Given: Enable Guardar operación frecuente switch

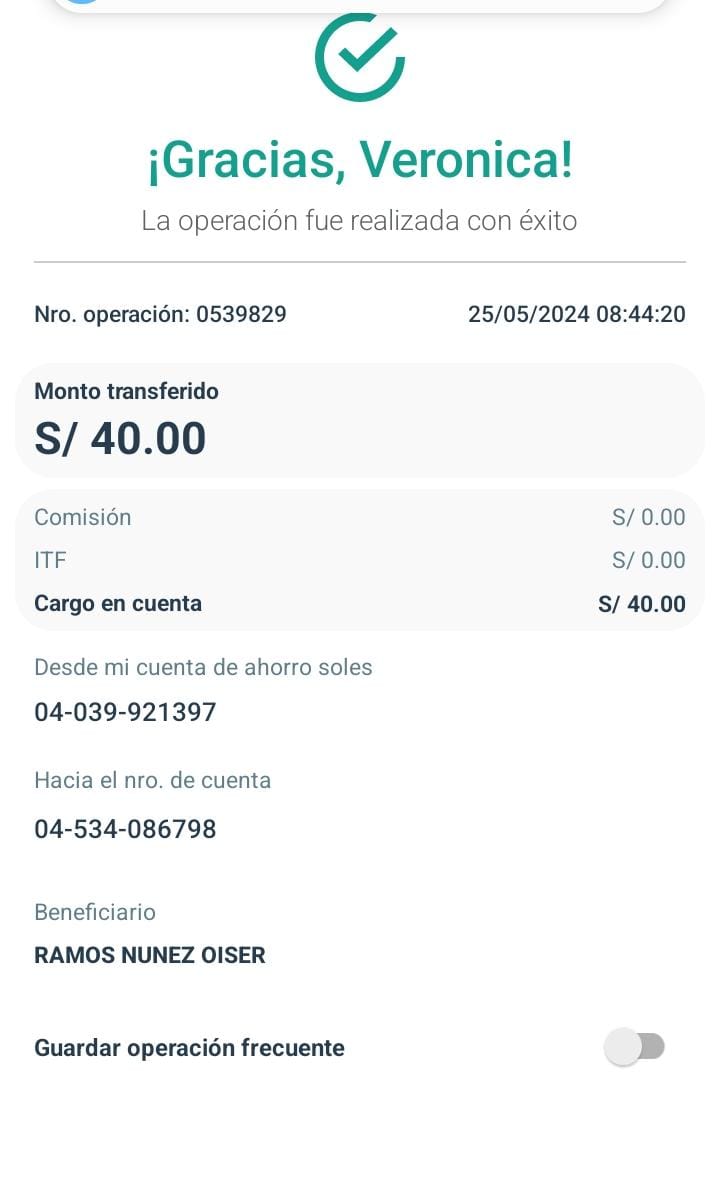Looking at the screenshot, I should [x=635, y=1046].
